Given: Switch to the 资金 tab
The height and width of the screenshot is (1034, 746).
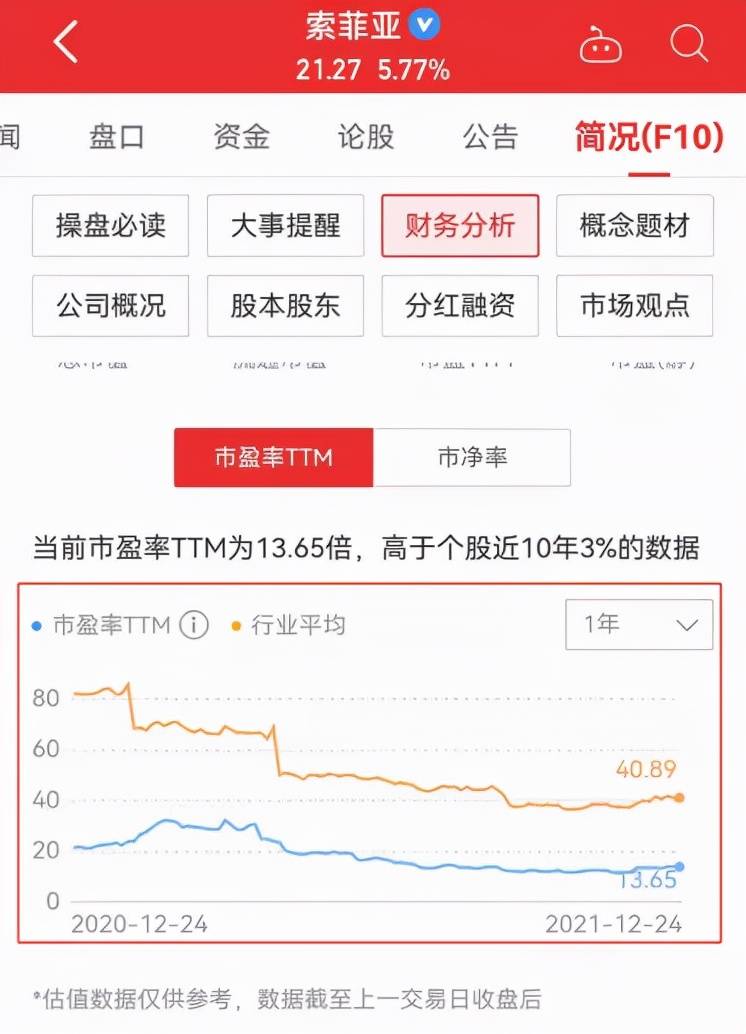Looking at the screenshot, I should pyautogui.click(x=241, y=137).
